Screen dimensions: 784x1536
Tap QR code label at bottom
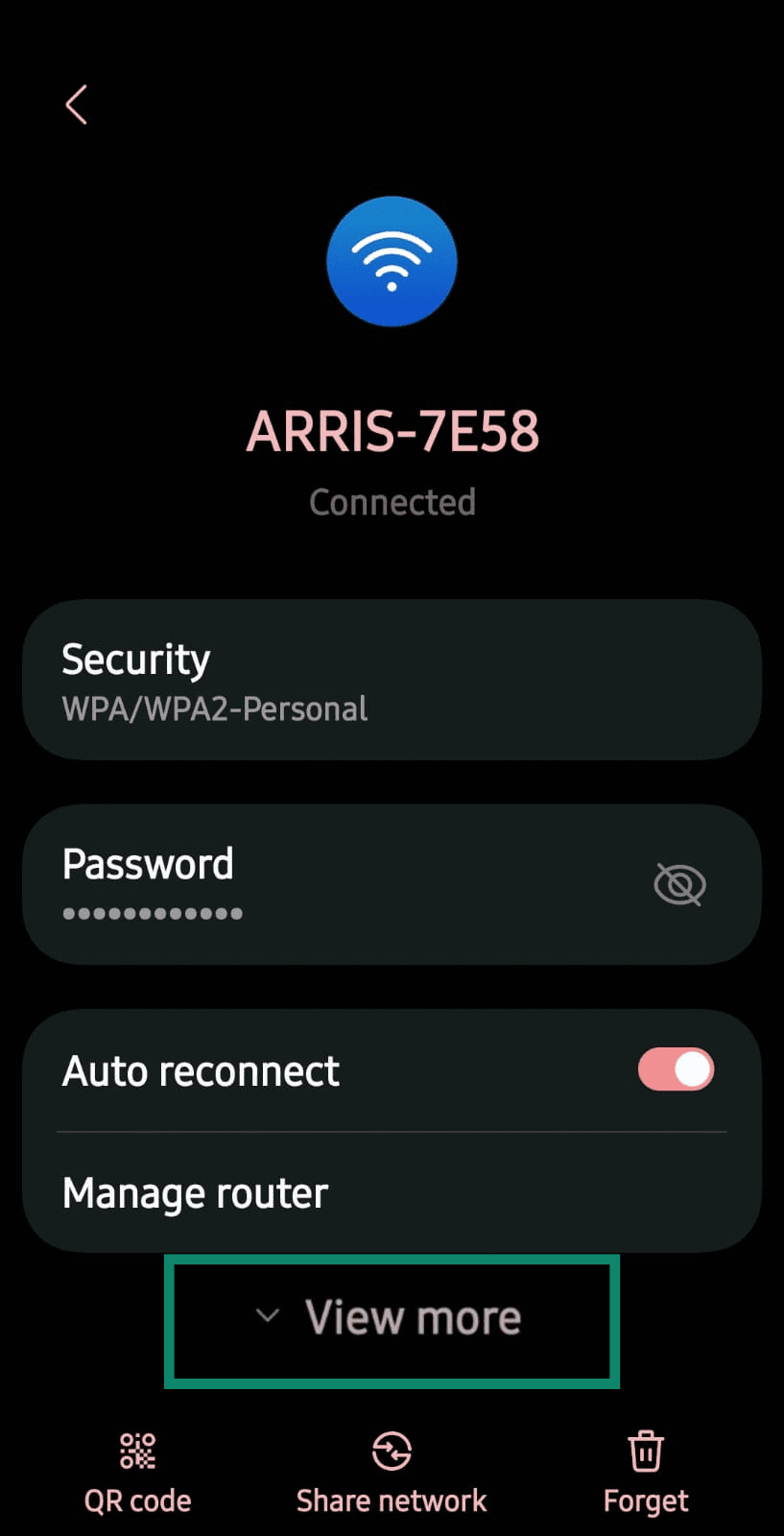[137, 1500]
